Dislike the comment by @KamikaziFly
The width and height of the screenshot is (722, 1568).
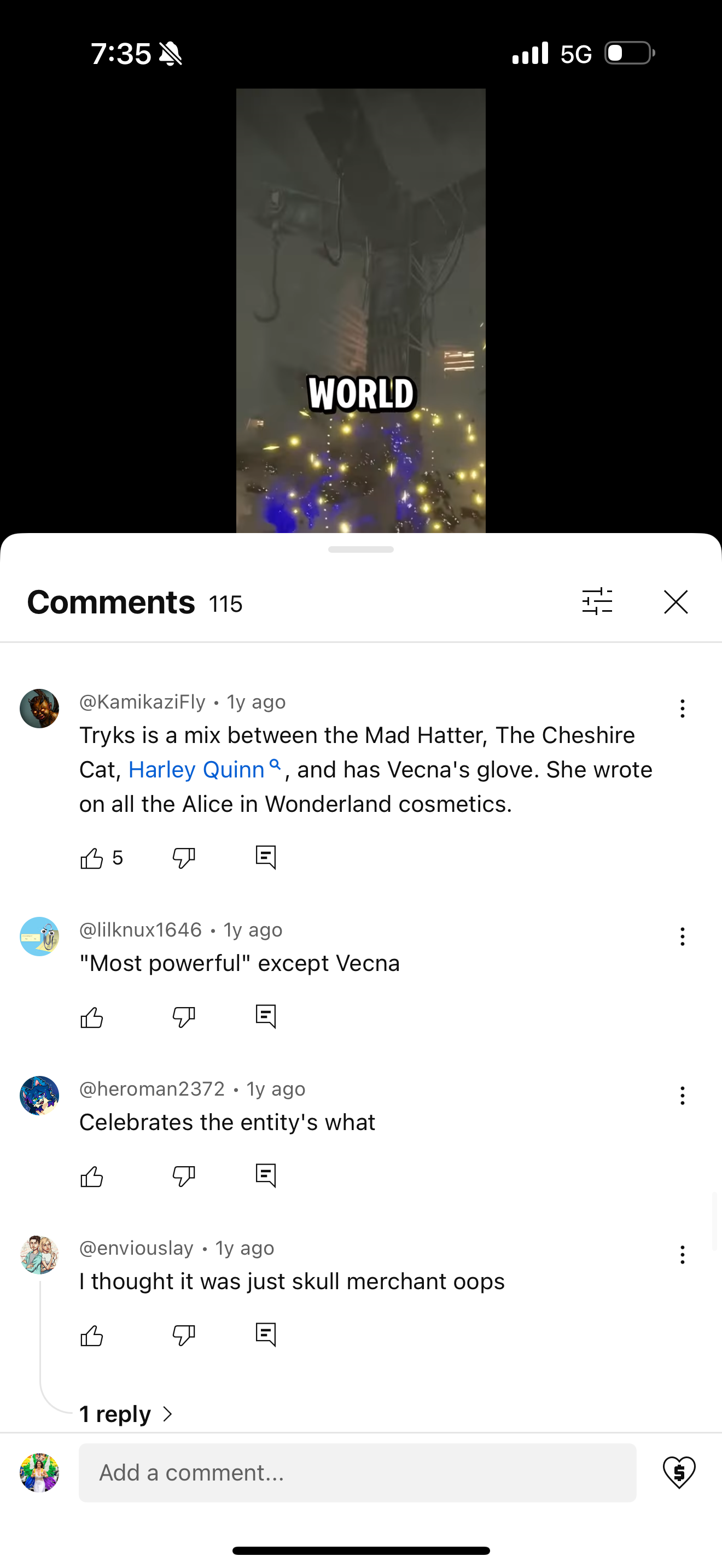(183, 858)
